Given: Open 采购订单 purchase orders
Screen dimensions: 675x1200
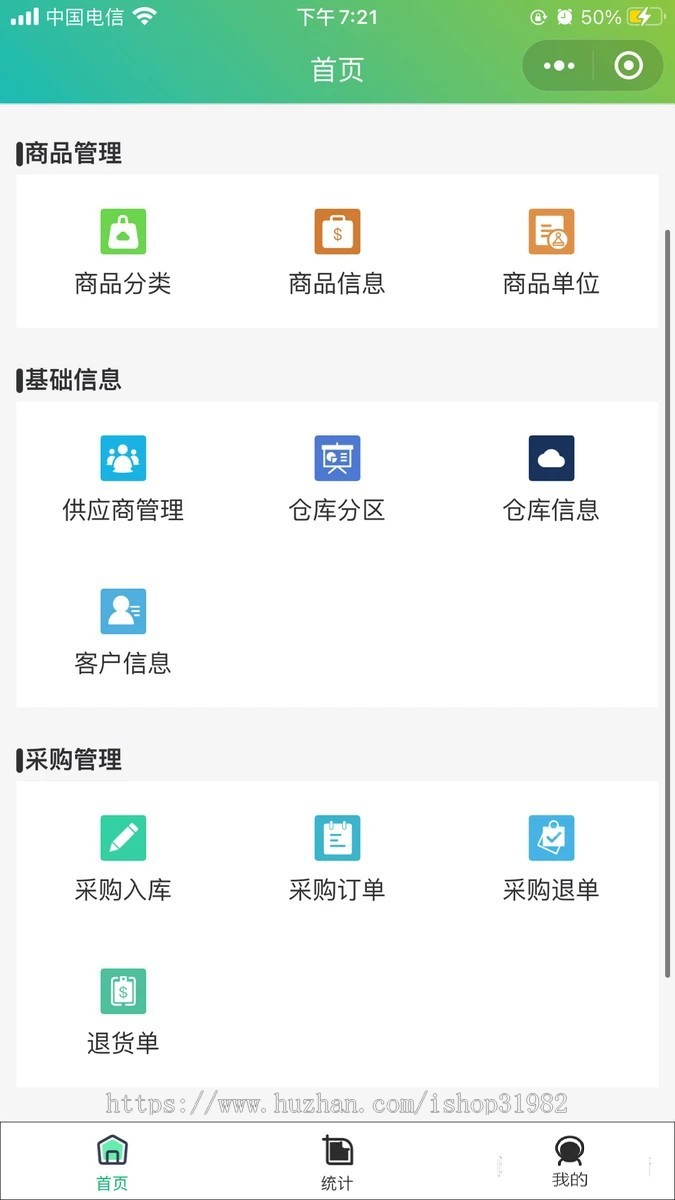Looking at the screenshot, I should (x=337, y=858).
